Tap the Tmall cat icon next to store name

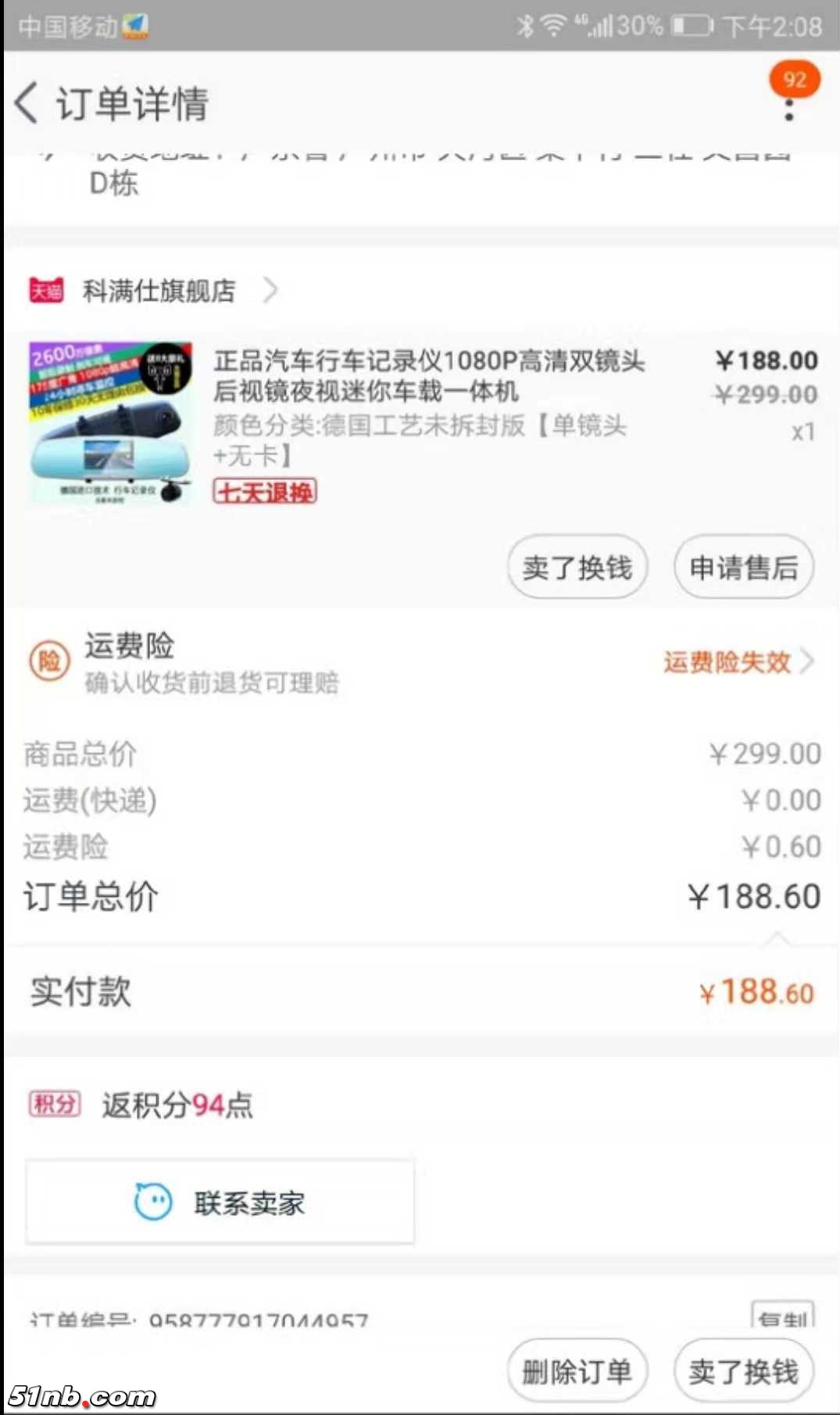tap(47, 290)
